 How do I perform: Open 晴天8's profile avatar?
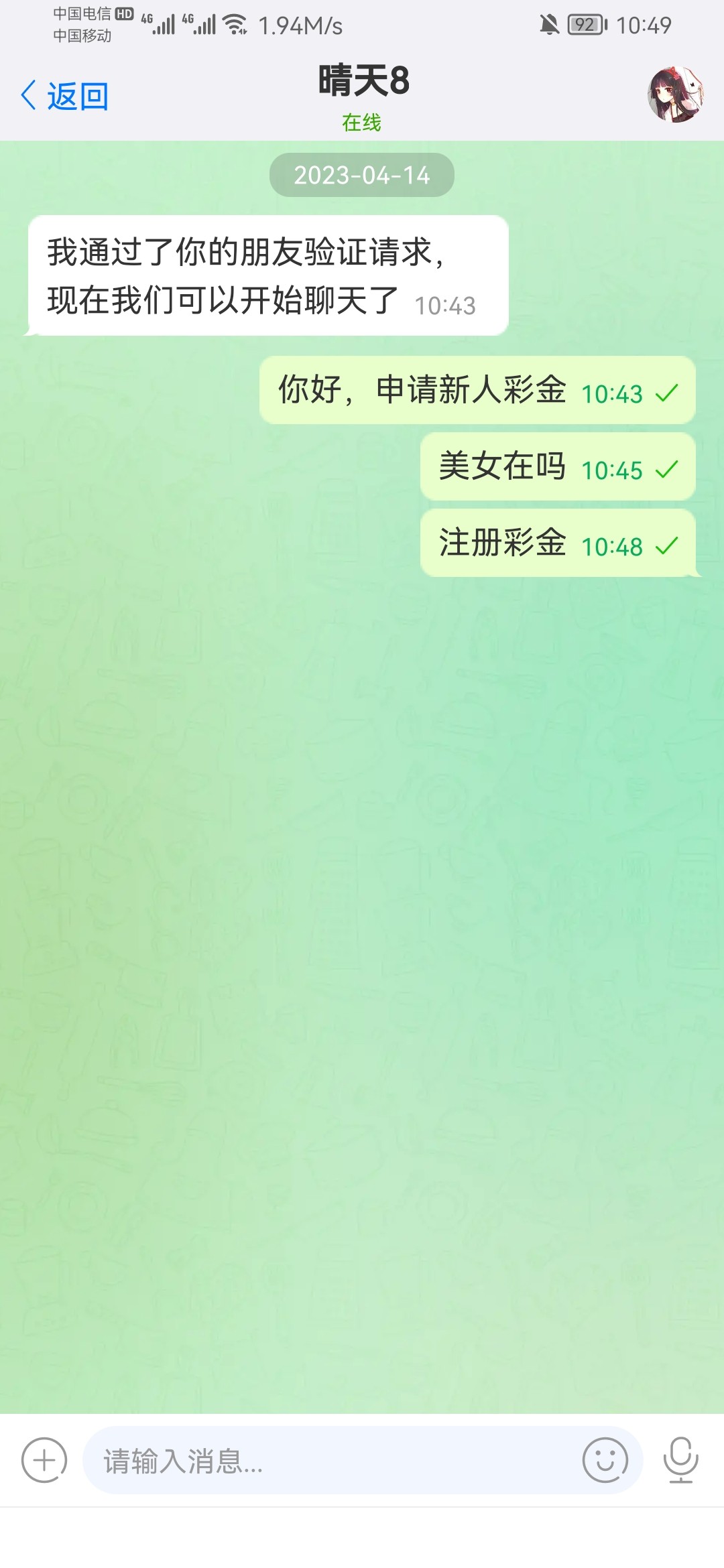pos(675,94)
